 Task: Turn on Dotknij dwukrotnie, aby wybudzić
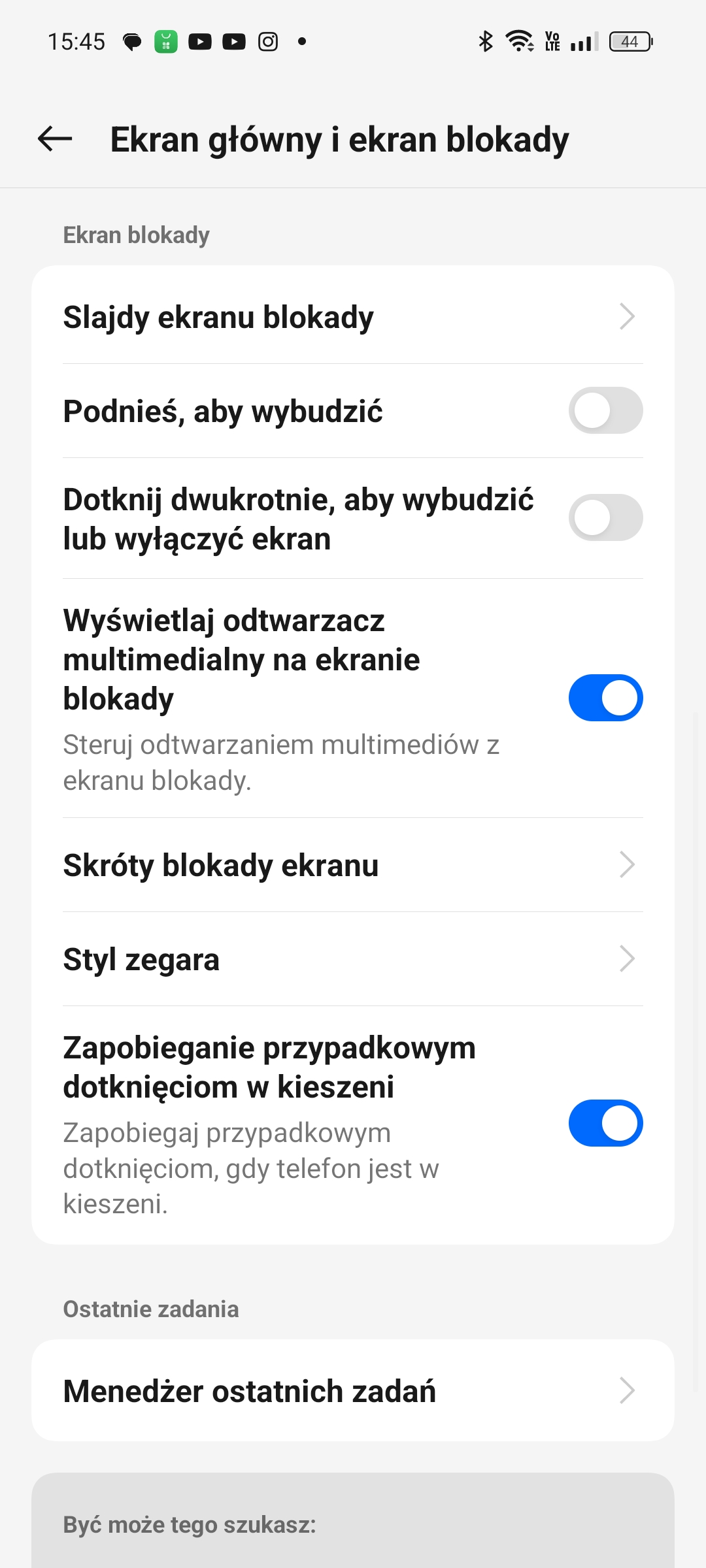tap(605, 517)
